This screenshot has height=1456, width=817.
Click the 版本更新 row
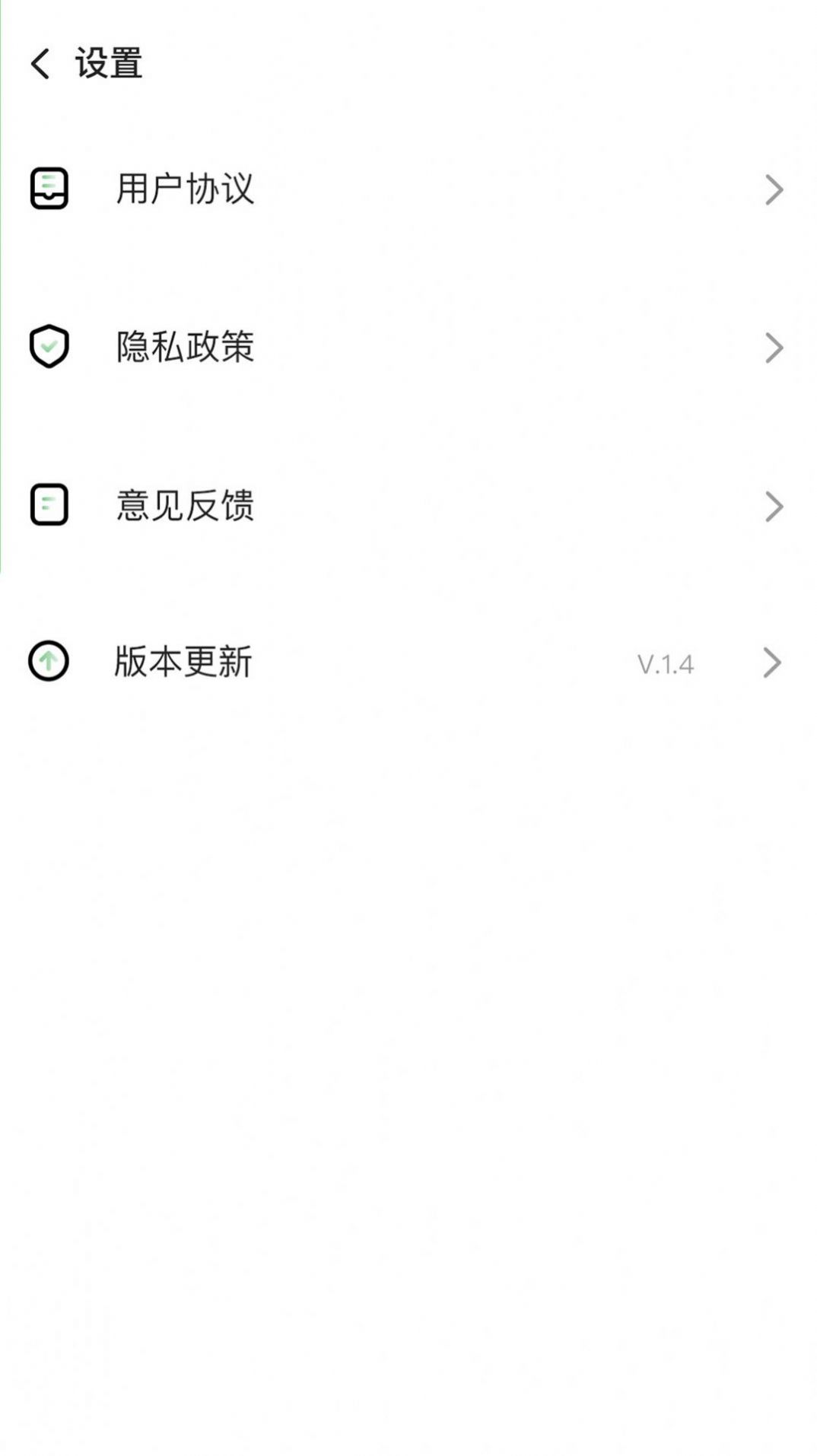tap(380, 663)
